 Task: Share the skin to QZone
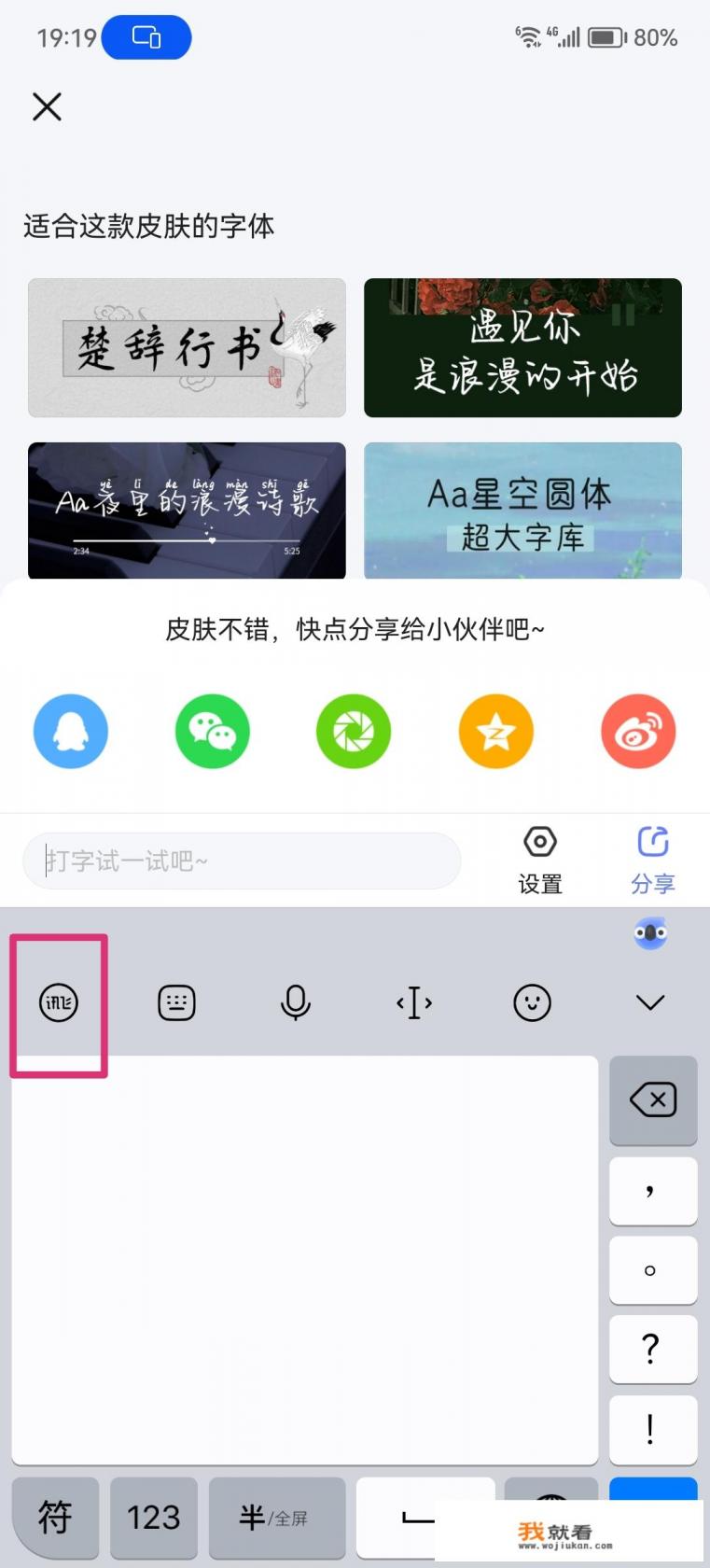click(495, 732)
